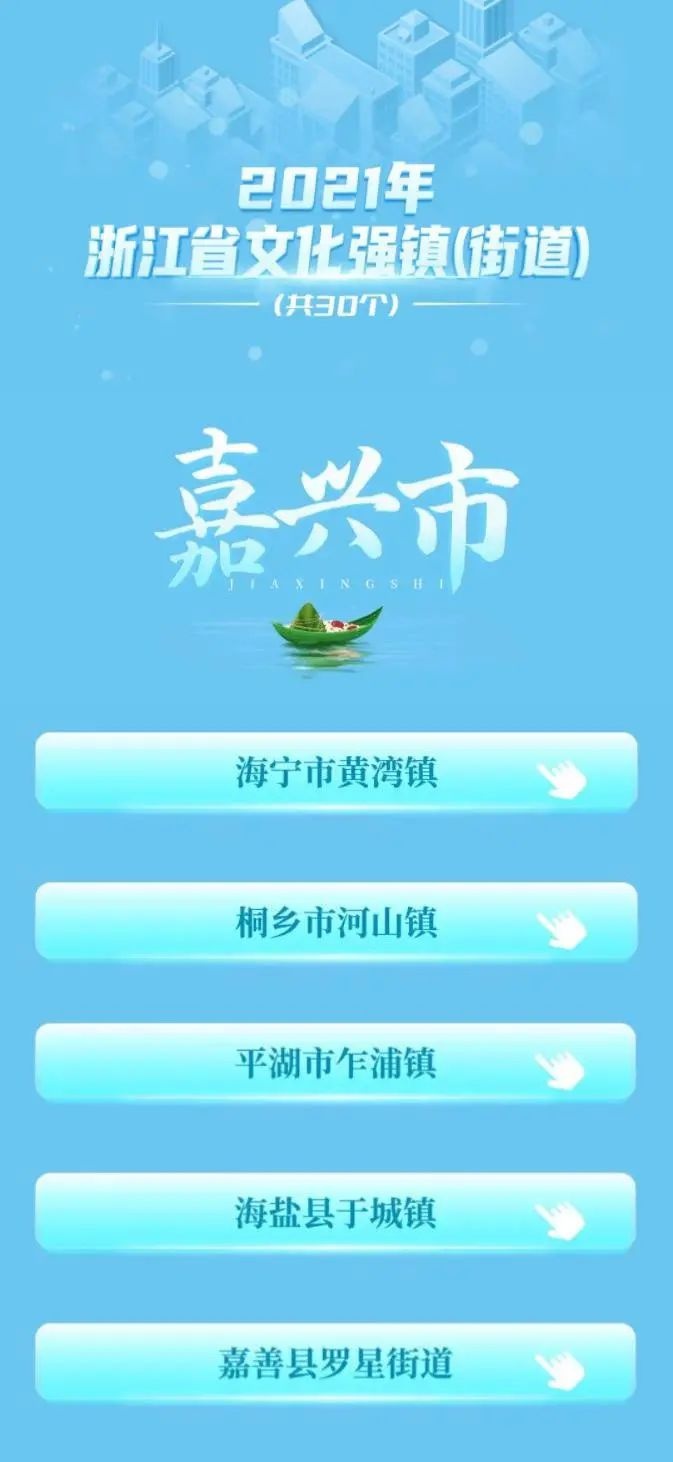
Task: Open the 嘉善县罗星街道 entry
Action: point(336,1363)
